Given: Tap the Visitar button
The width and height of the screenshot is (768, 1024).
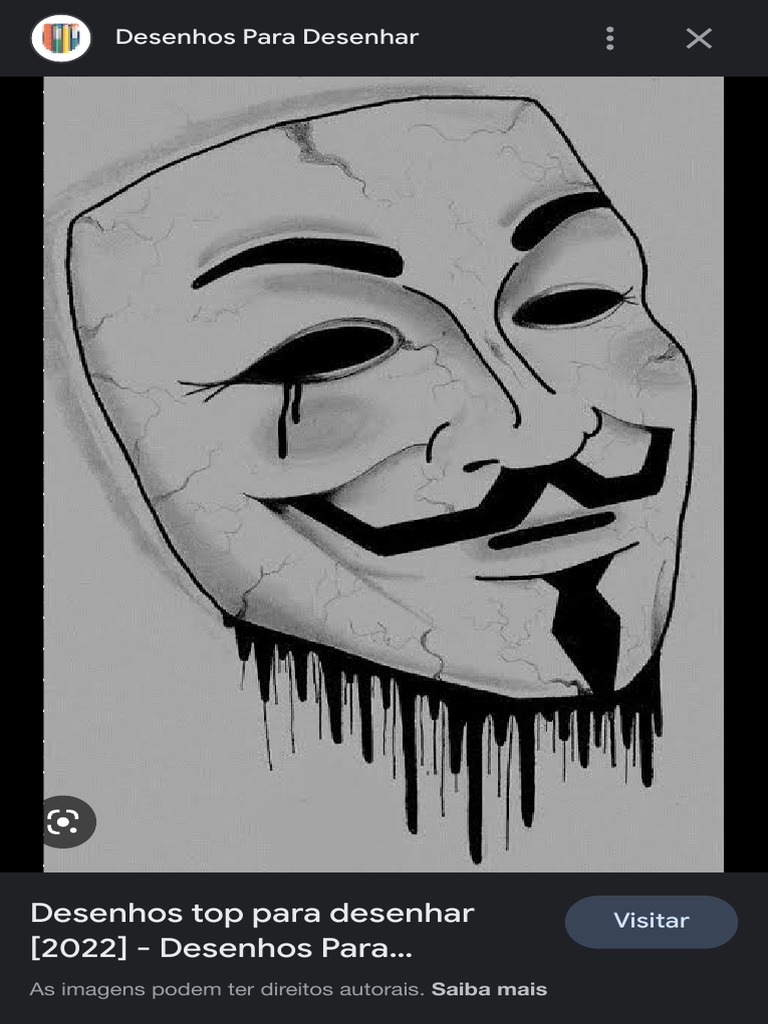Looking at the screenshot, I should (x=651, y=921).
